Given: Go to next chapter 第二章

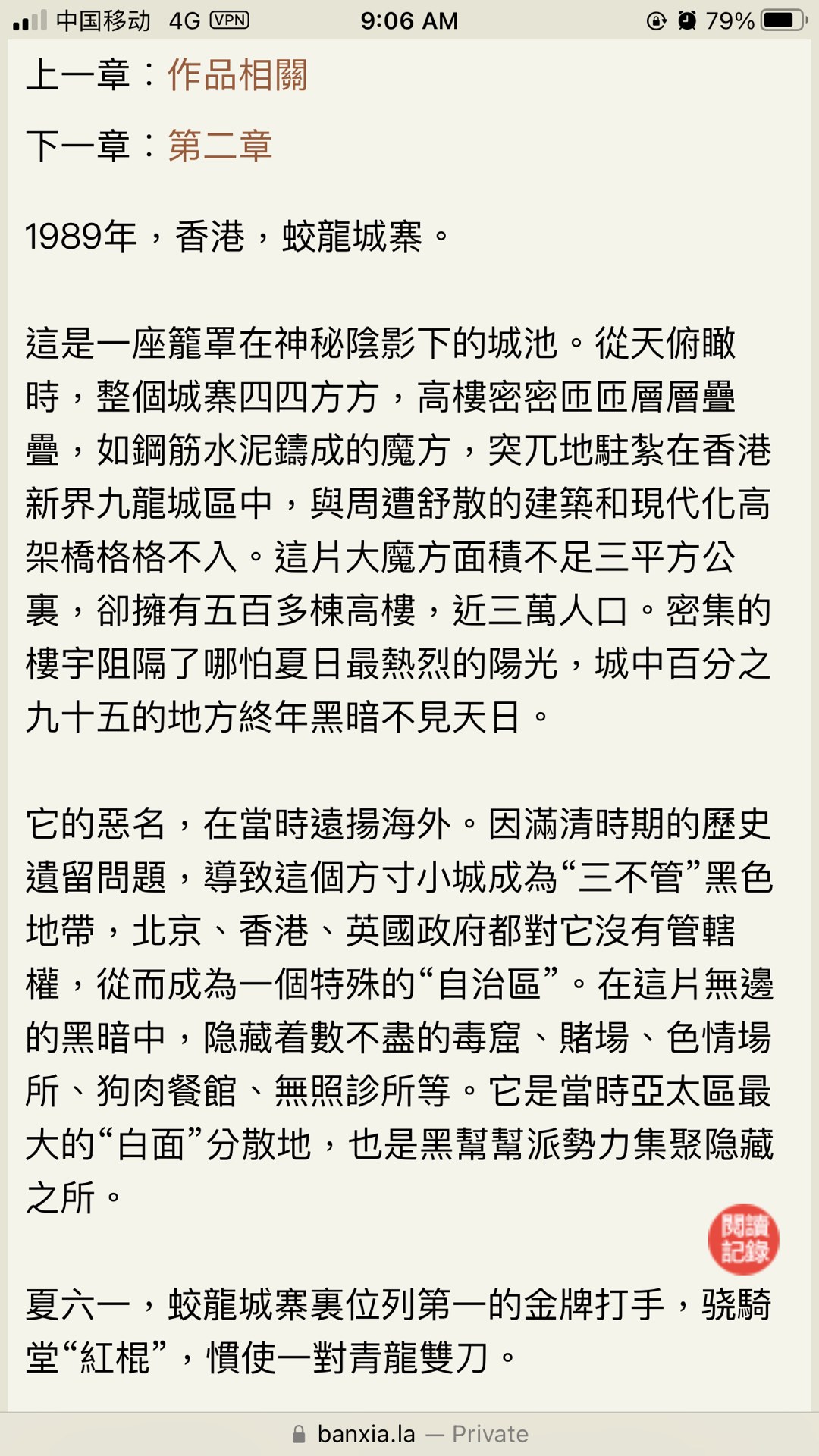Looking at the screenshot, I should tap(220, 146).
